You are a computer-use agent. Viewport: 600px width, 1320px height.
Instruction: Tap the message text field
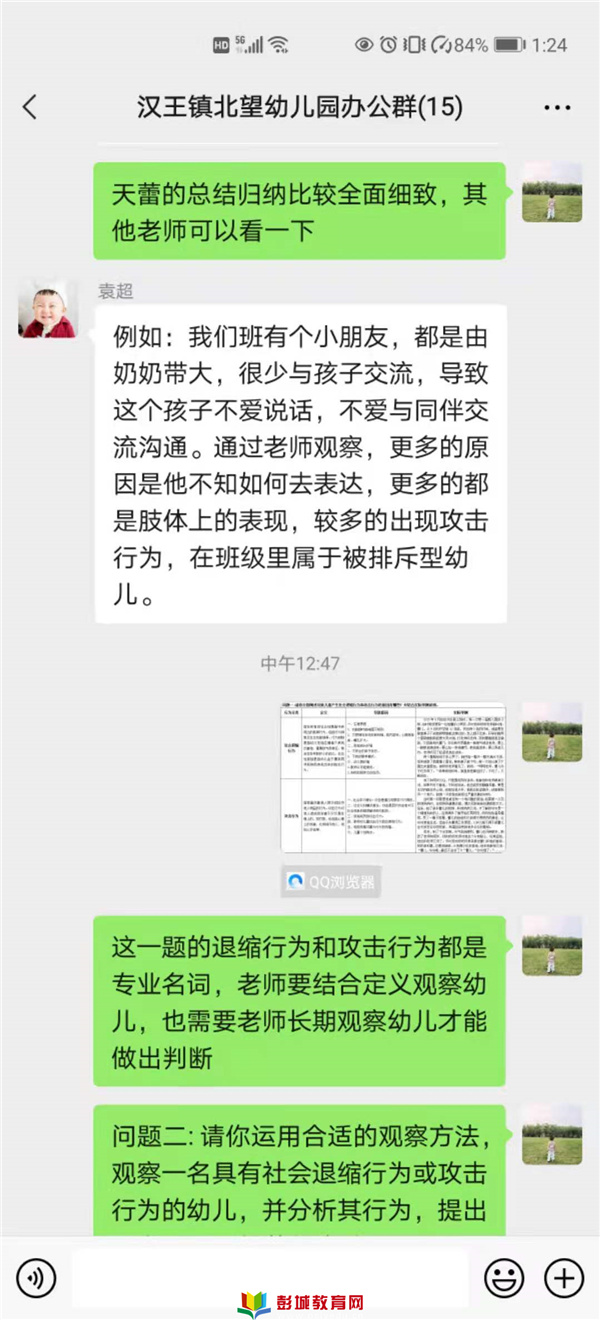coord(270,1276)
